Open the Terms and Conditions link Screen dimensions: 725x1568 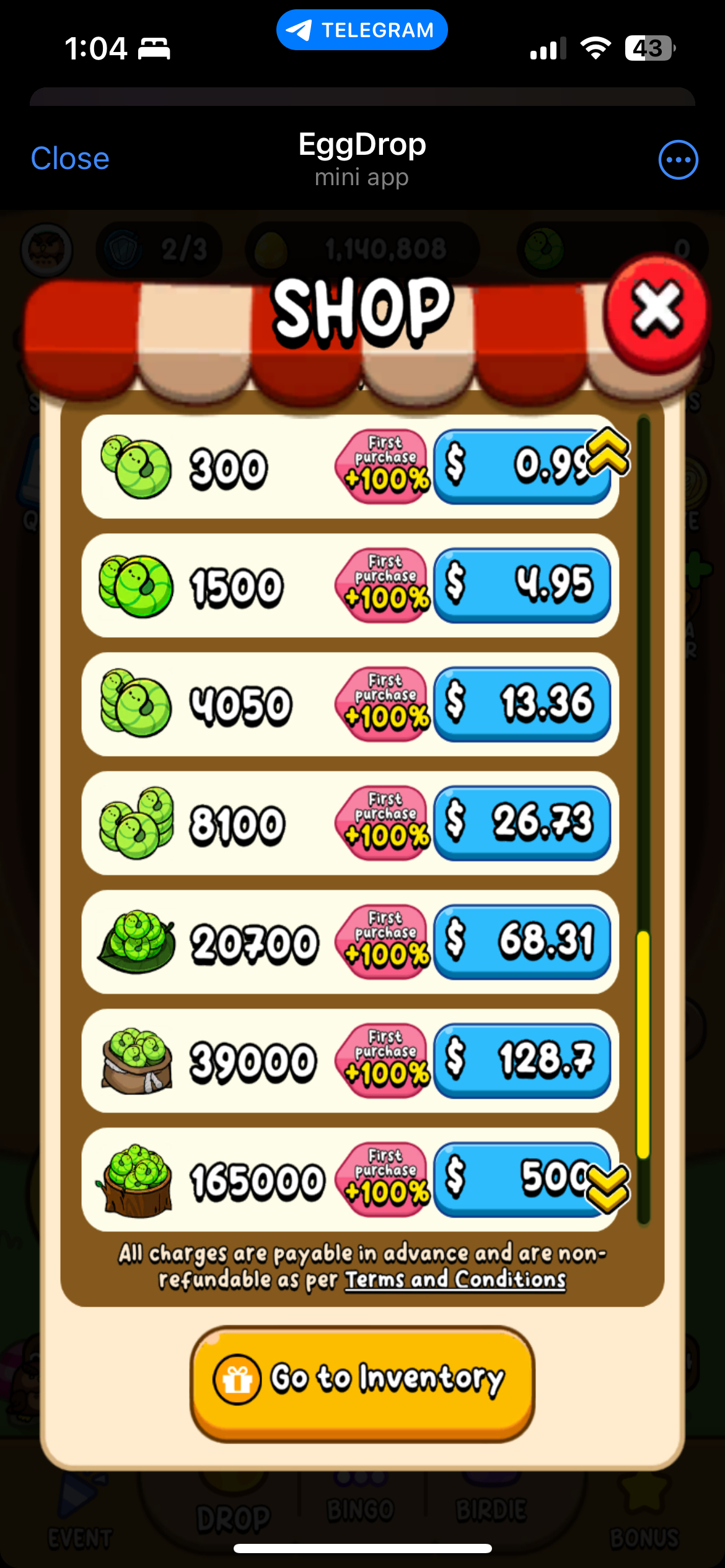coord(455,1279)
